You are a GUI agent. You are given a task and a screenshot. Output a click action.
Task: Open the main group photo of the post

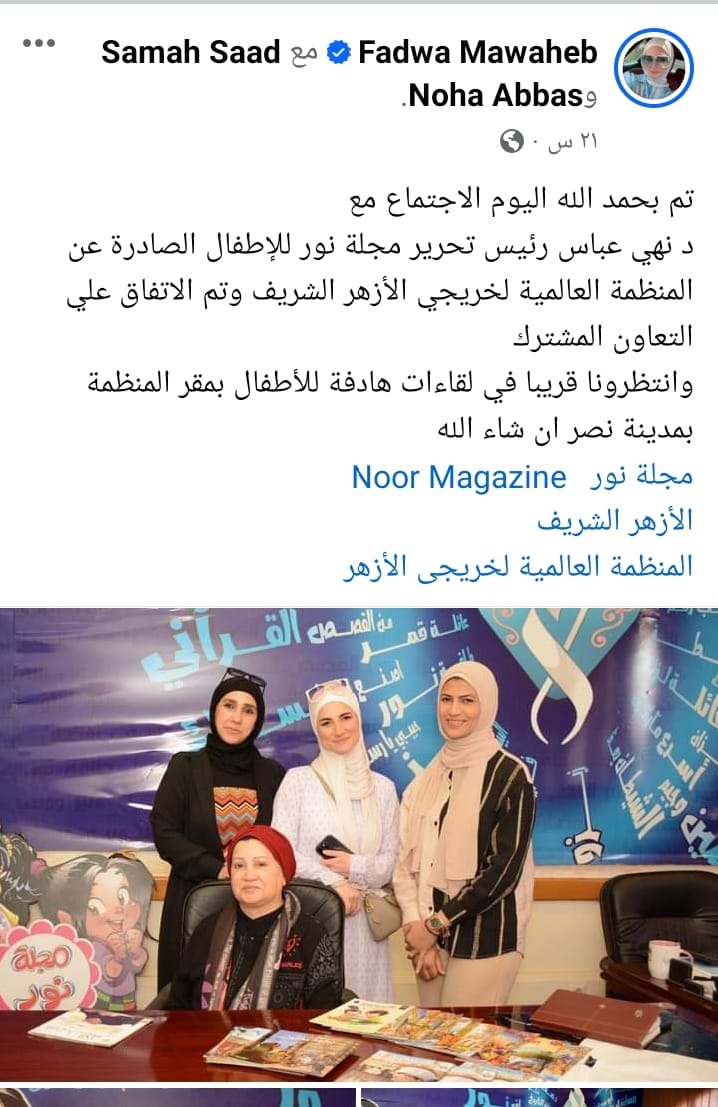(359, 845)
